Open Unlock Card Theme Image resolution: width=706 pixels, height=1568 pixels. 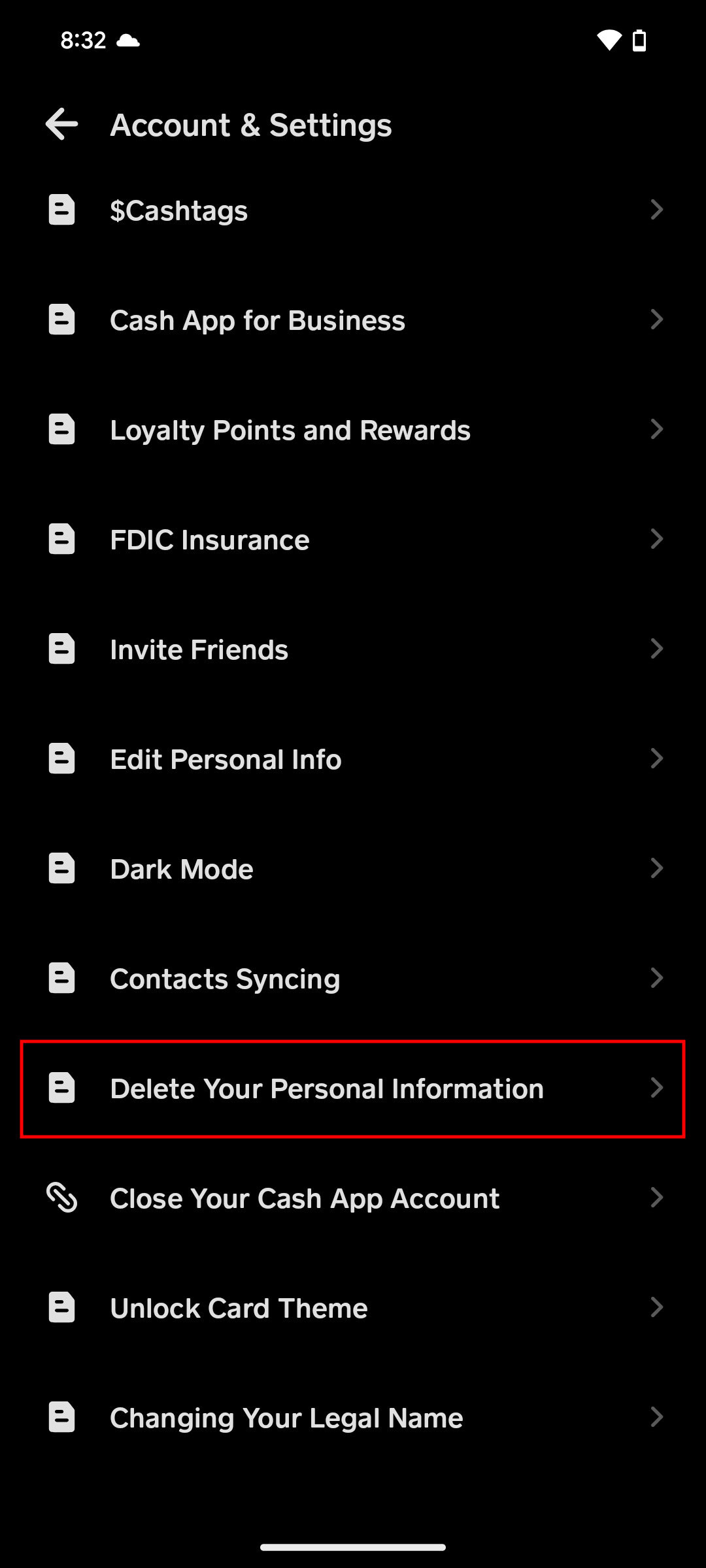tap(353, 1308)
